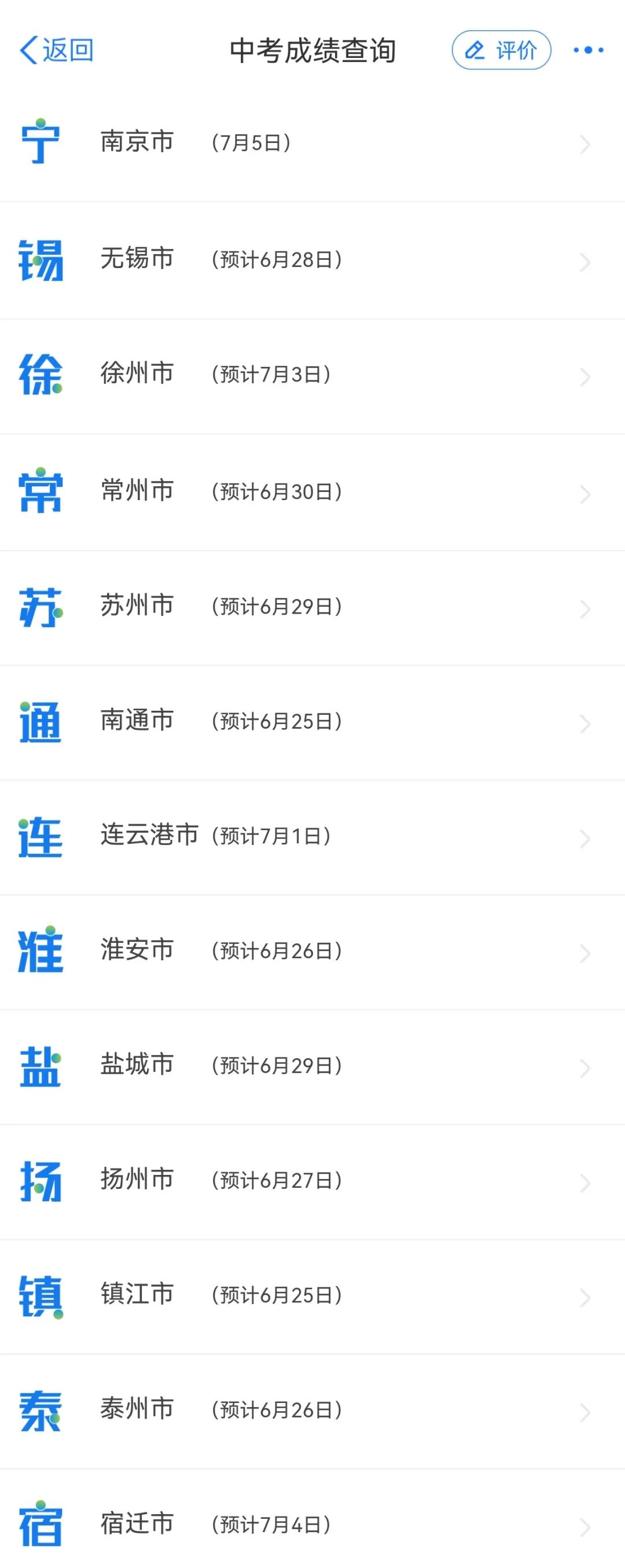Click the 宿 icon beside Suqian
Image resolution: width=625 pixels, height=1568 pixels.
(x=40, y=1524)
